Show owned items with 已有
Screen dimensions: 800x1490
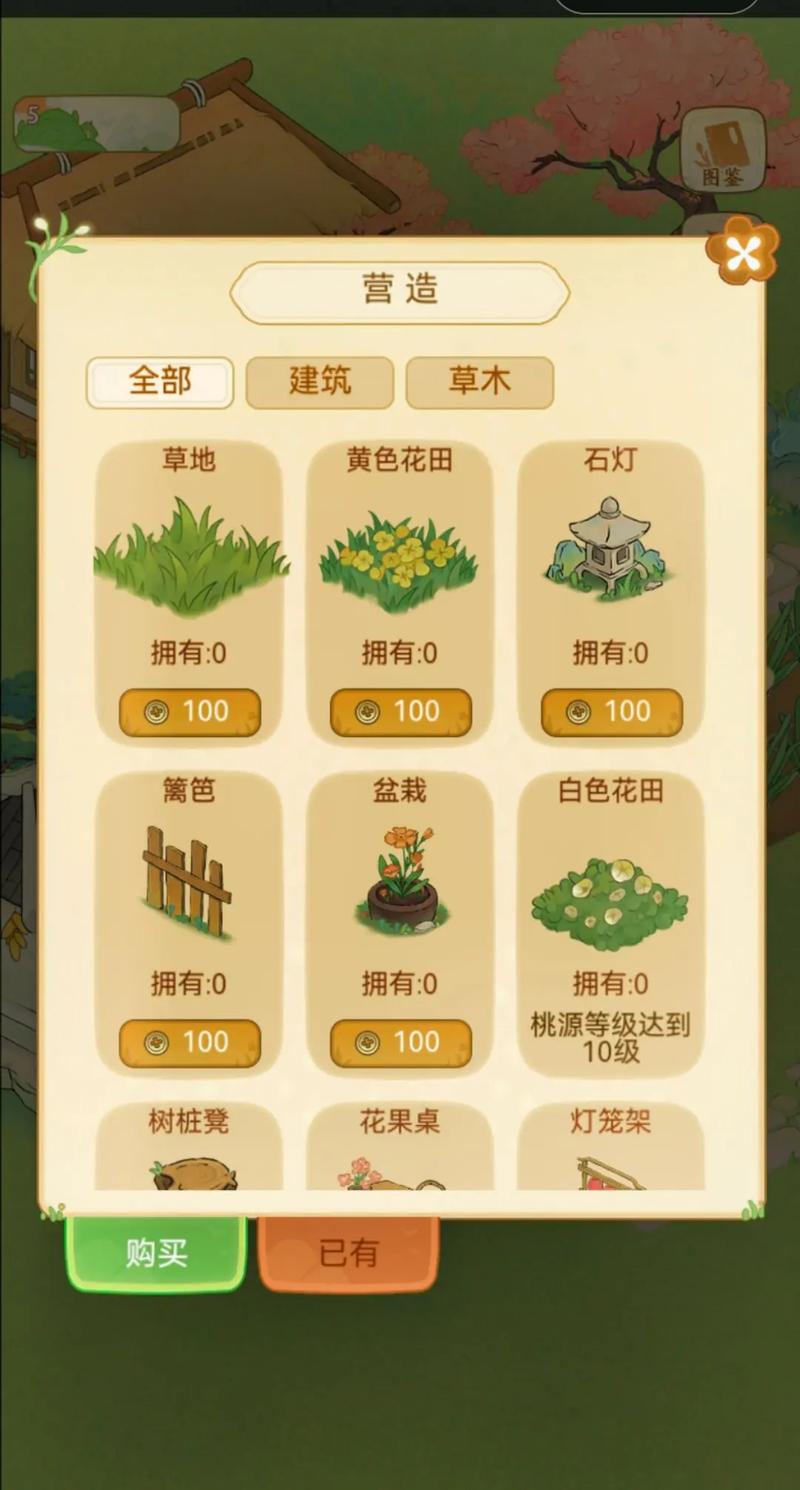[x=348, y=1254]
